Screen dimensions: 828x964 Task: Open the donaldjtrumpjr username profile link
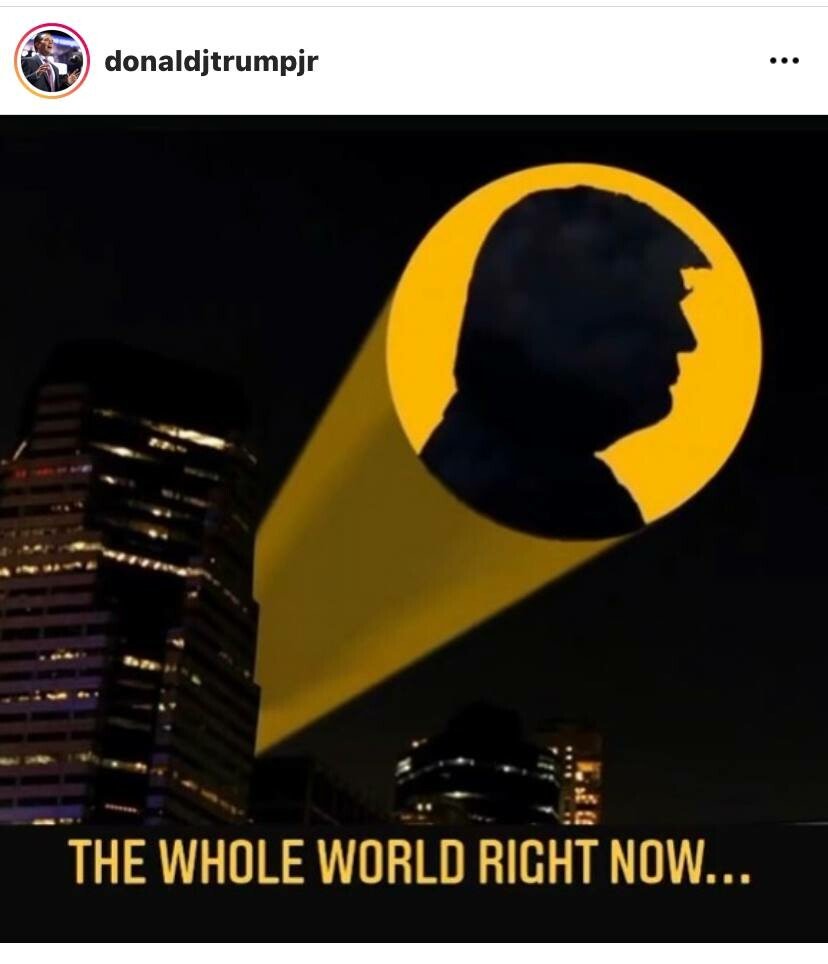[x=211, y=61]
